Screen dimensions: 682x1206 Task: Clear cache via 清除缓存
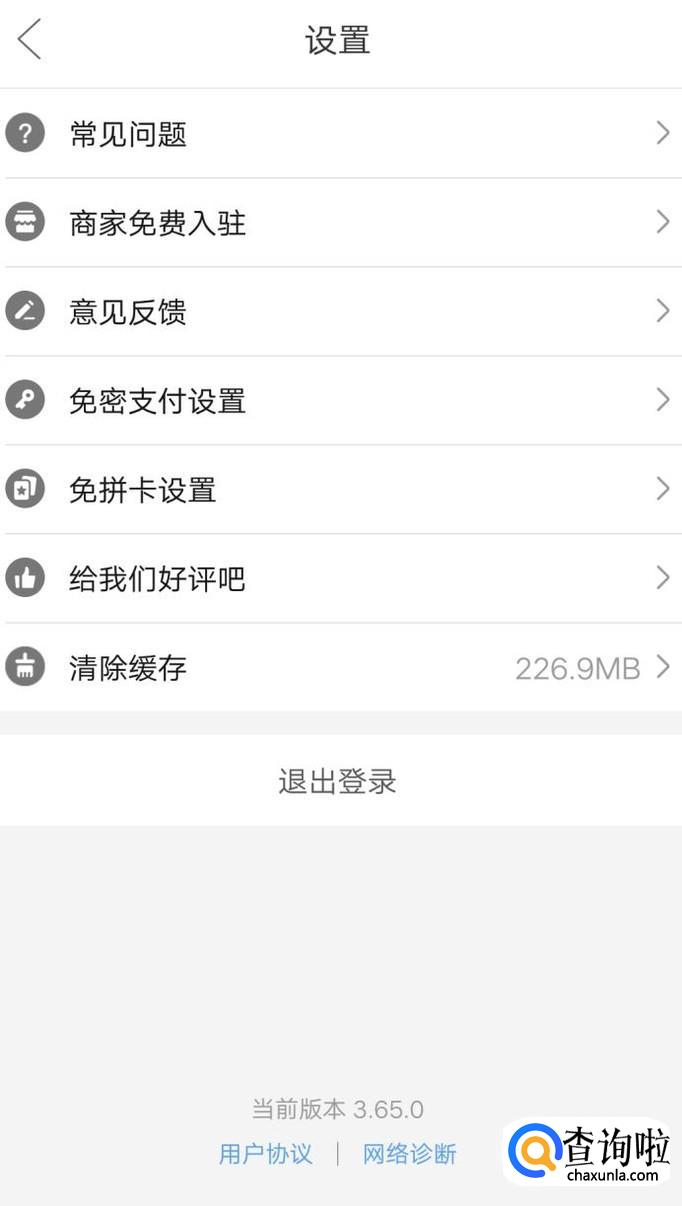pyautogui.click(x=340, y=667)
